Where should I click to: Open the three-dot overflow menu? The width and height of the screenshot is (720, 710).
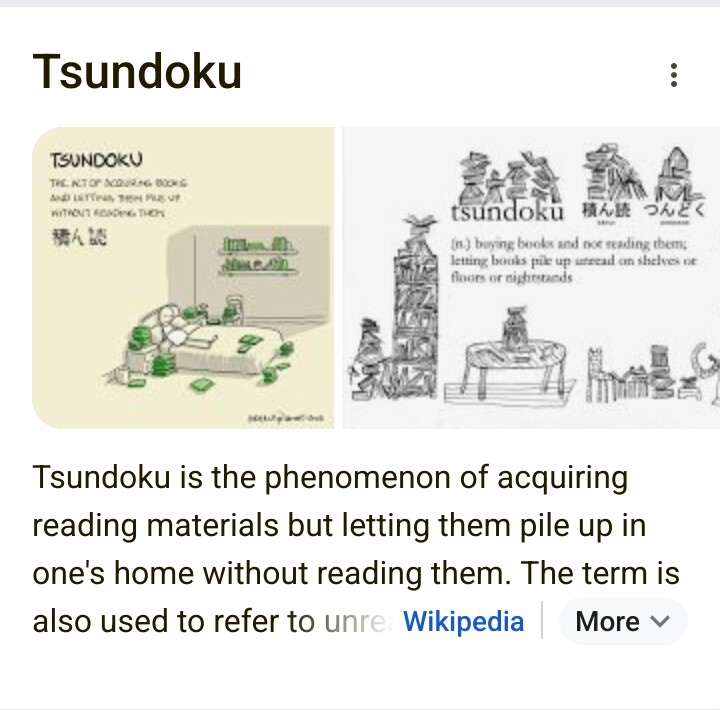coord(674,75)
